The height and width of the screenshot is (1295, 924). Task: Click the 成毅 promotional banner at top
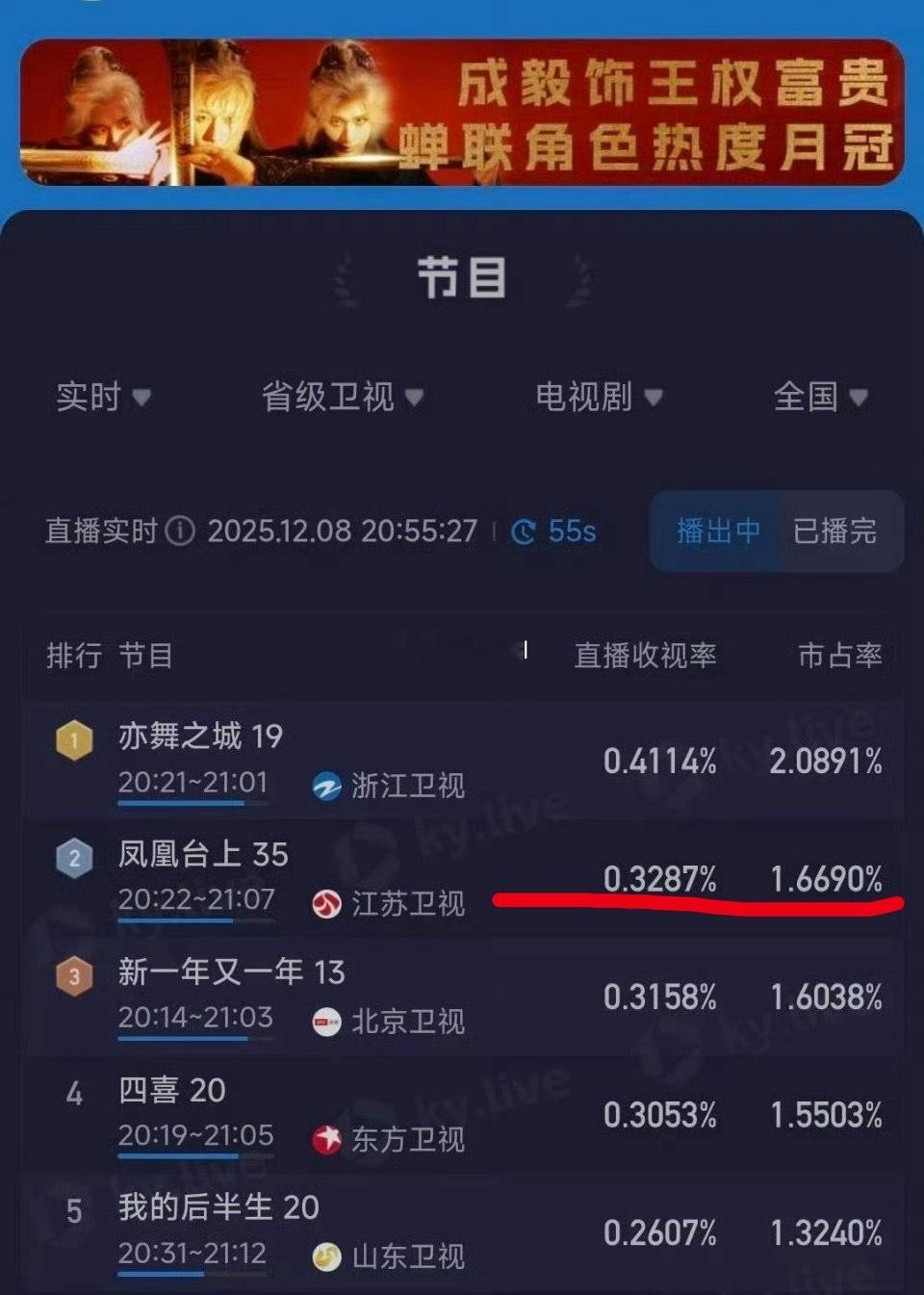pyautogui.click(x=462, y=114)
